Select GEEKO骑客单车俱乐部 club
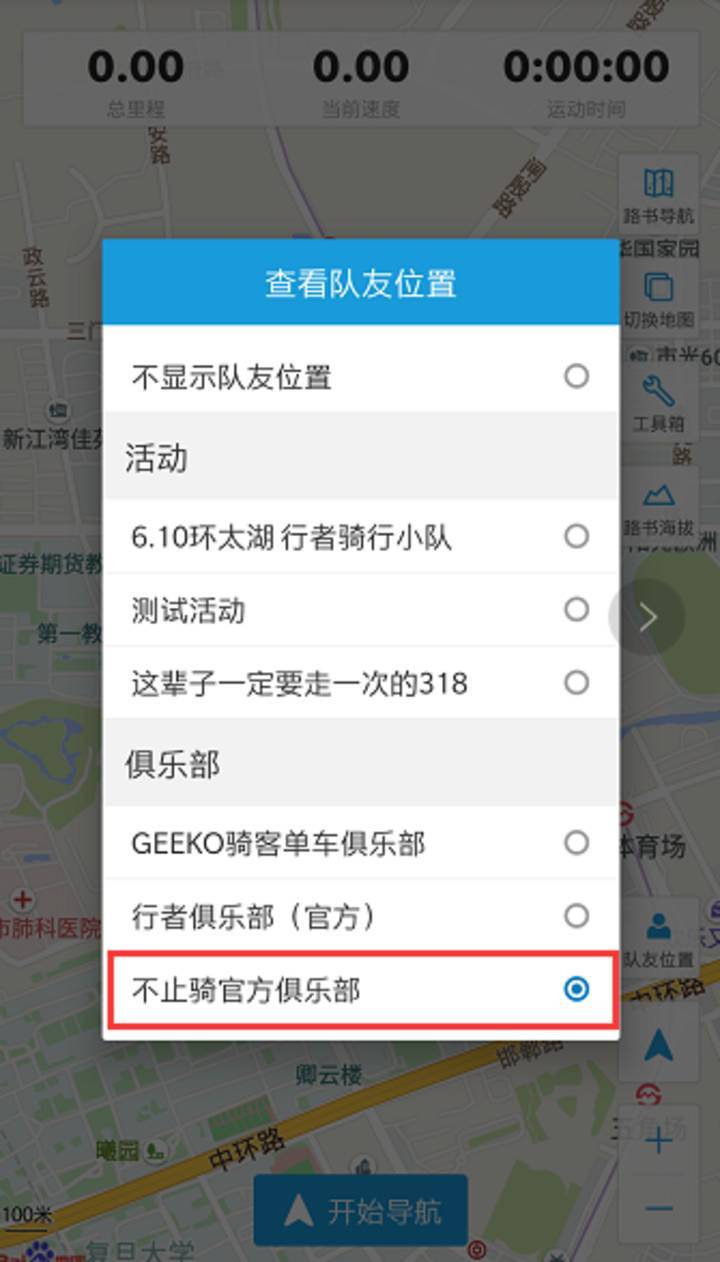The width and height of the screenshot is (720, 1262). point(360,843)
